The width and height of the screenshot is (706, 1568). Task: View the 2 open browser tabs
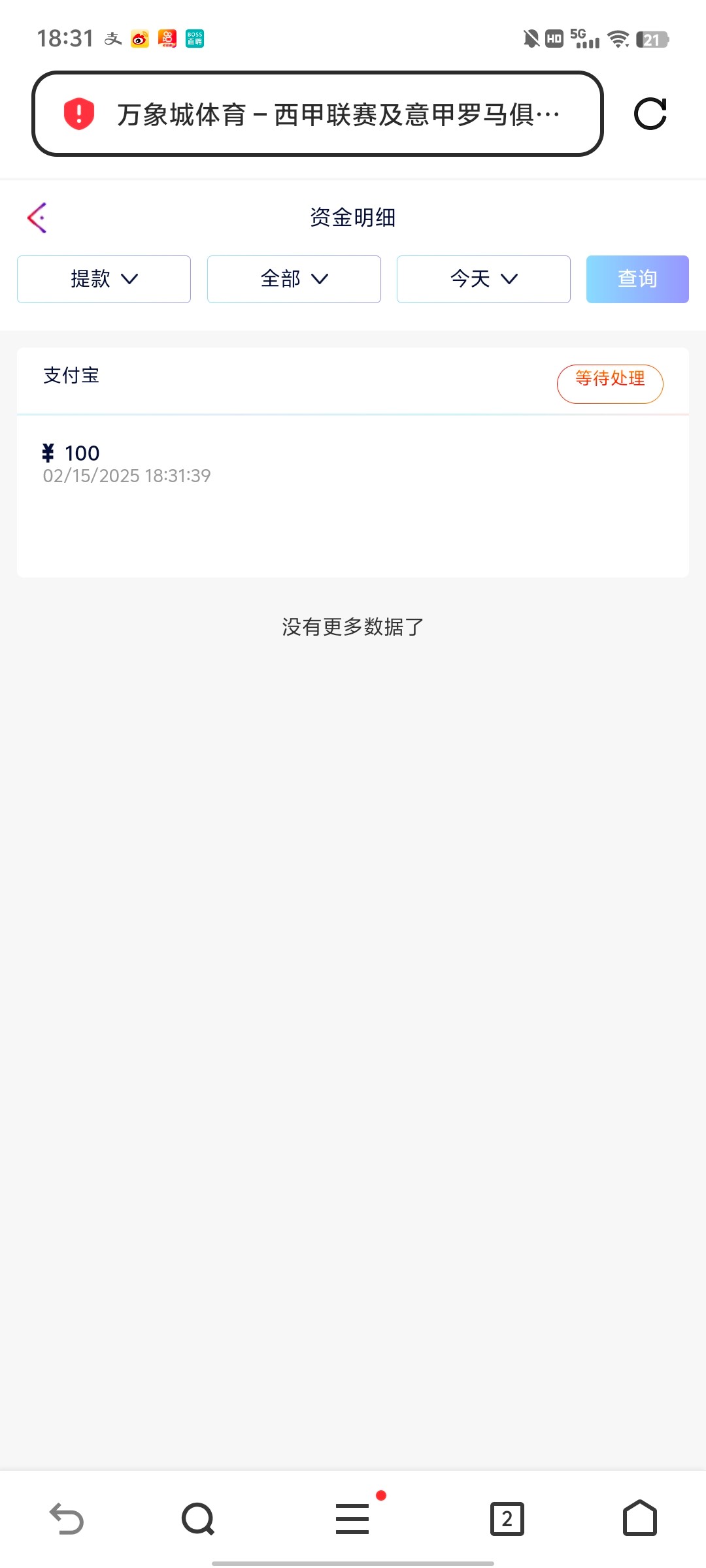[x=507, y=1518]
